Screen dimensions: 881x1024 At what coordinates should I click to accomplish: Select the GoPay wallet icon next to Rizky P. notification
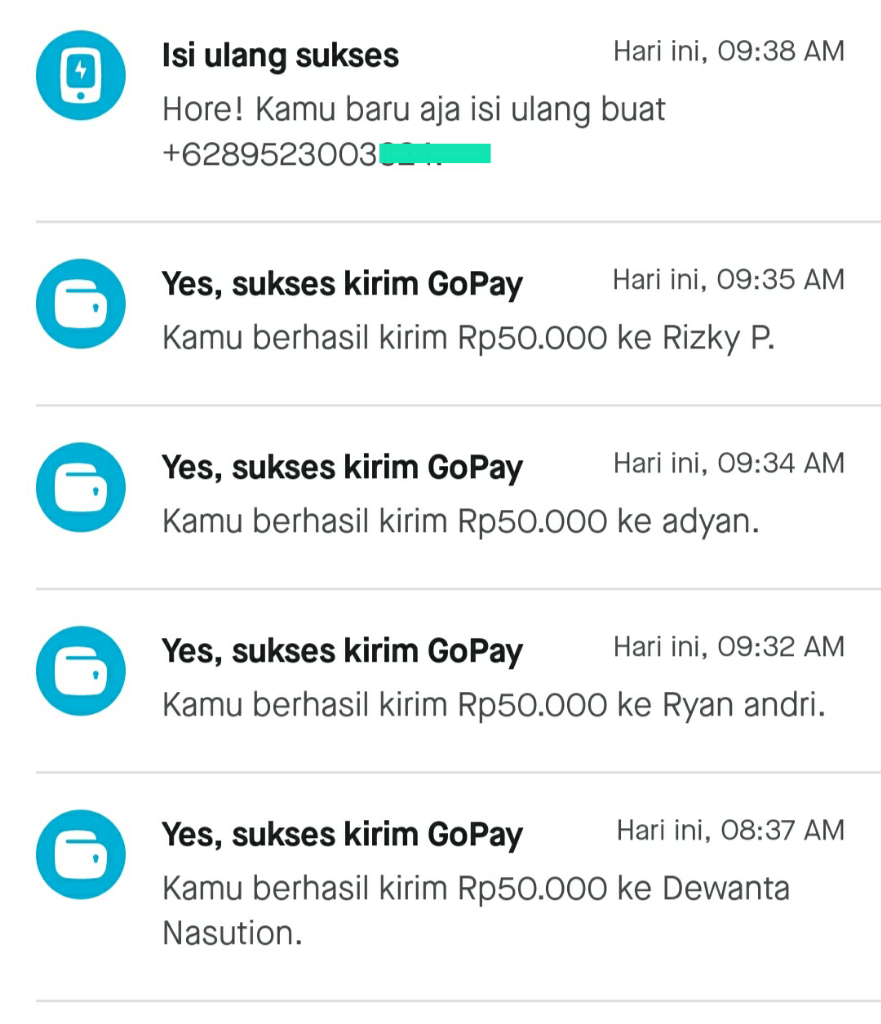pos(80,303)
